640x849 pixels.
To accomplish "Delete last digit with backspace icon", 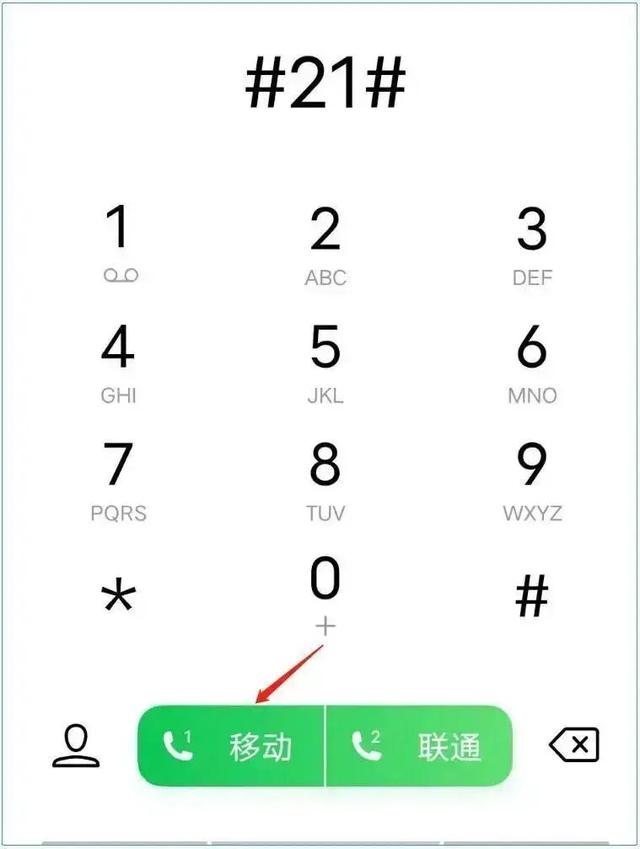I will pos(574,745).
